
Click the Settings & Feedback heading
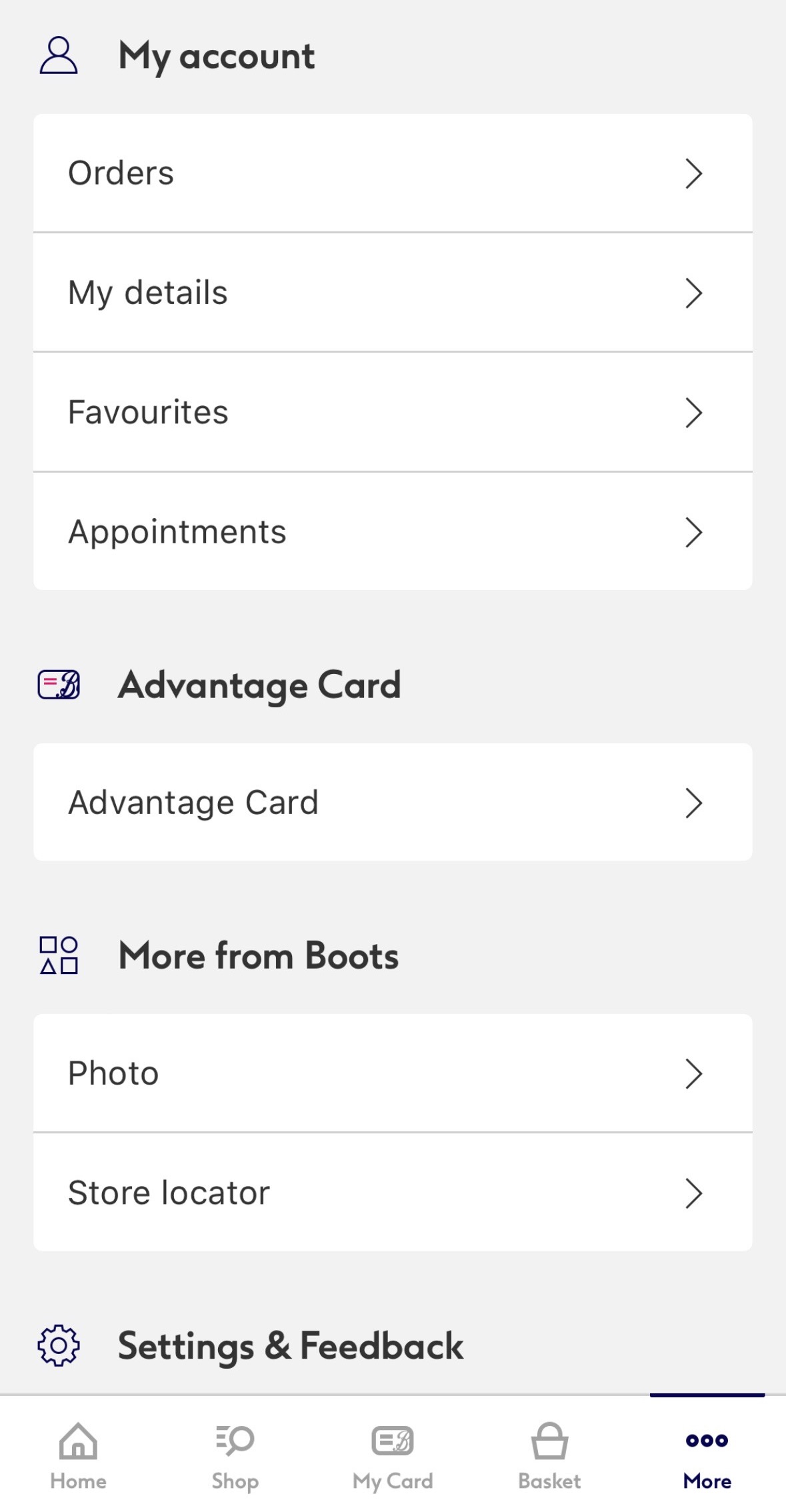(x=291, y=1347)
